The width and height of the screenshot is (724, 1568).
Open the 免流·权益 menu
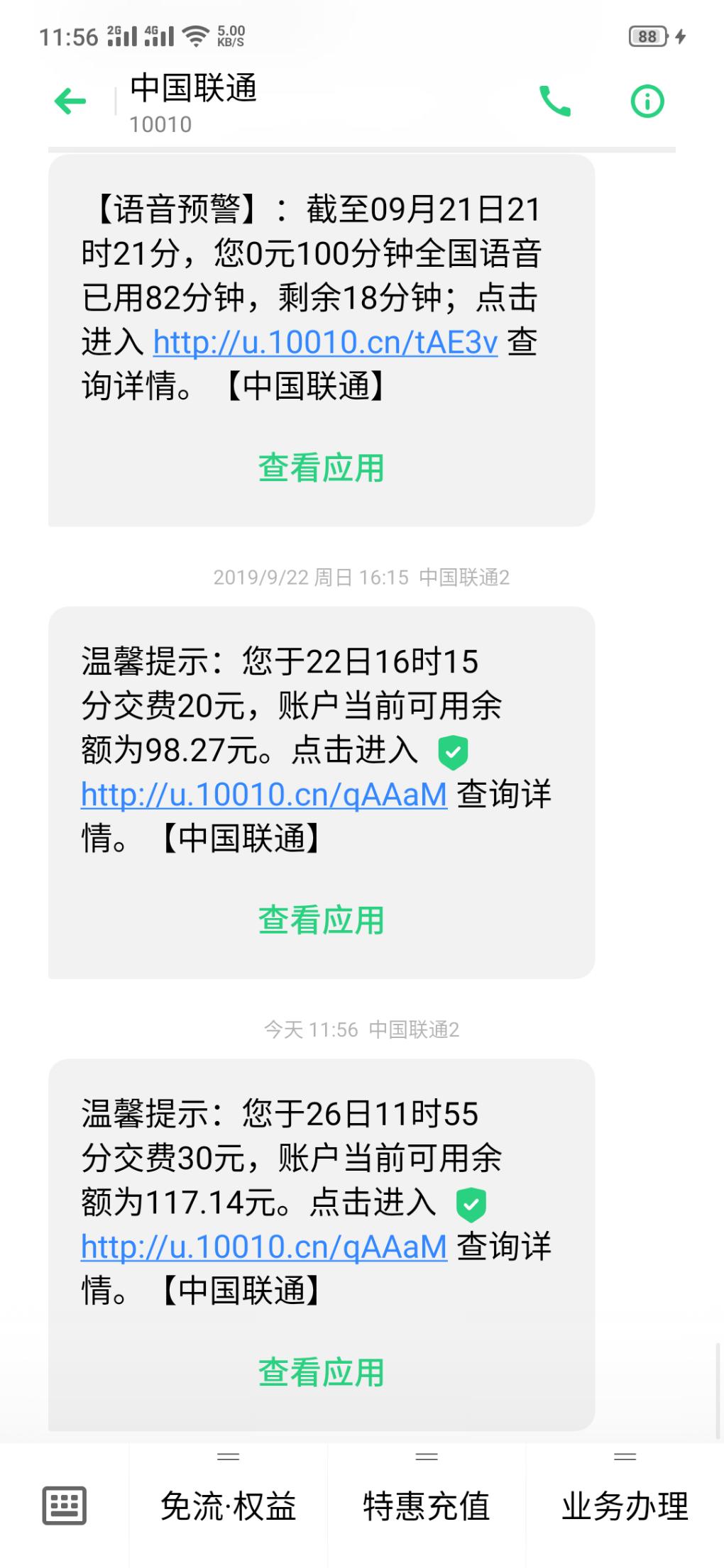pos(228,1506)
